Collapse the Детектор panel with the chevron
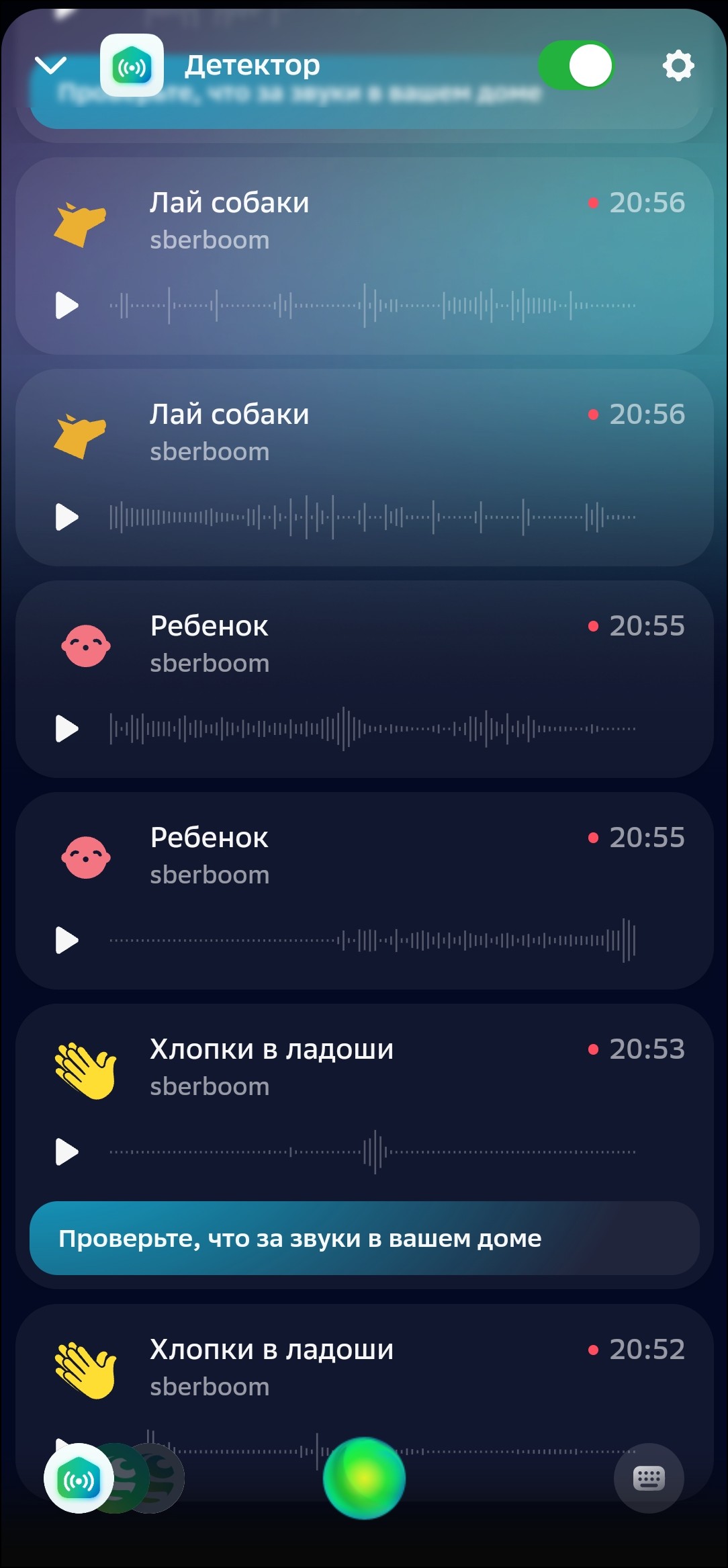This screenshot has height=1568, width=728. click(x=51, y=66)
